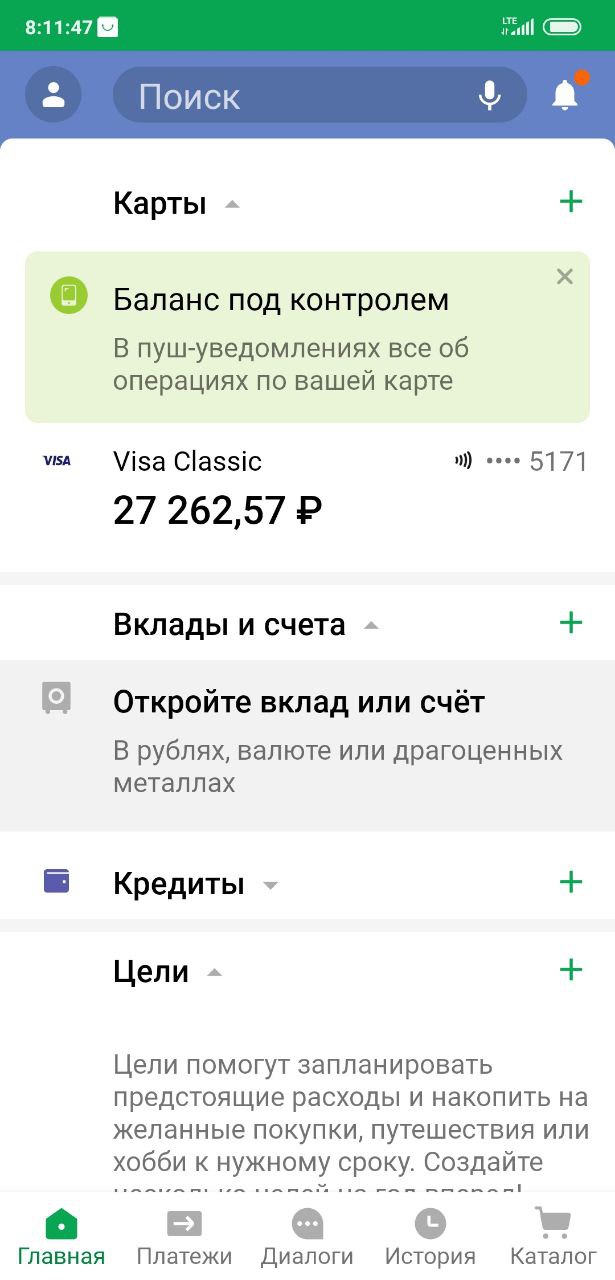Add a new card in Карты section

tap(571, 202)
